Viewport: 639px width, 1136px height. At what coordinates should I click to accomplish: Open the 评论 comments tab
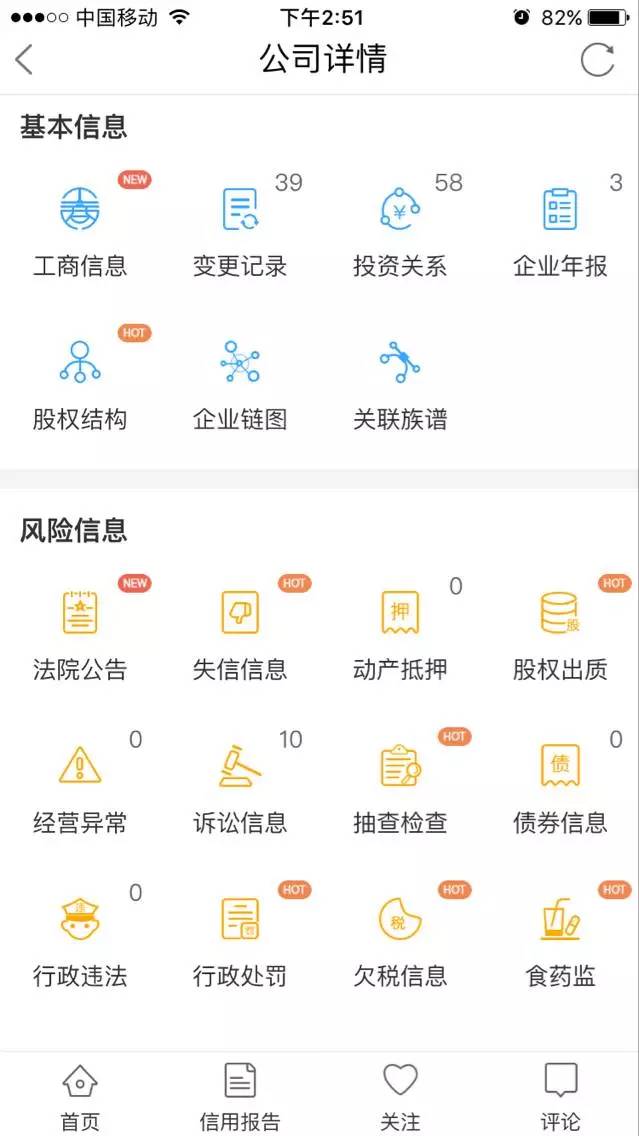tap(560, 1096)
